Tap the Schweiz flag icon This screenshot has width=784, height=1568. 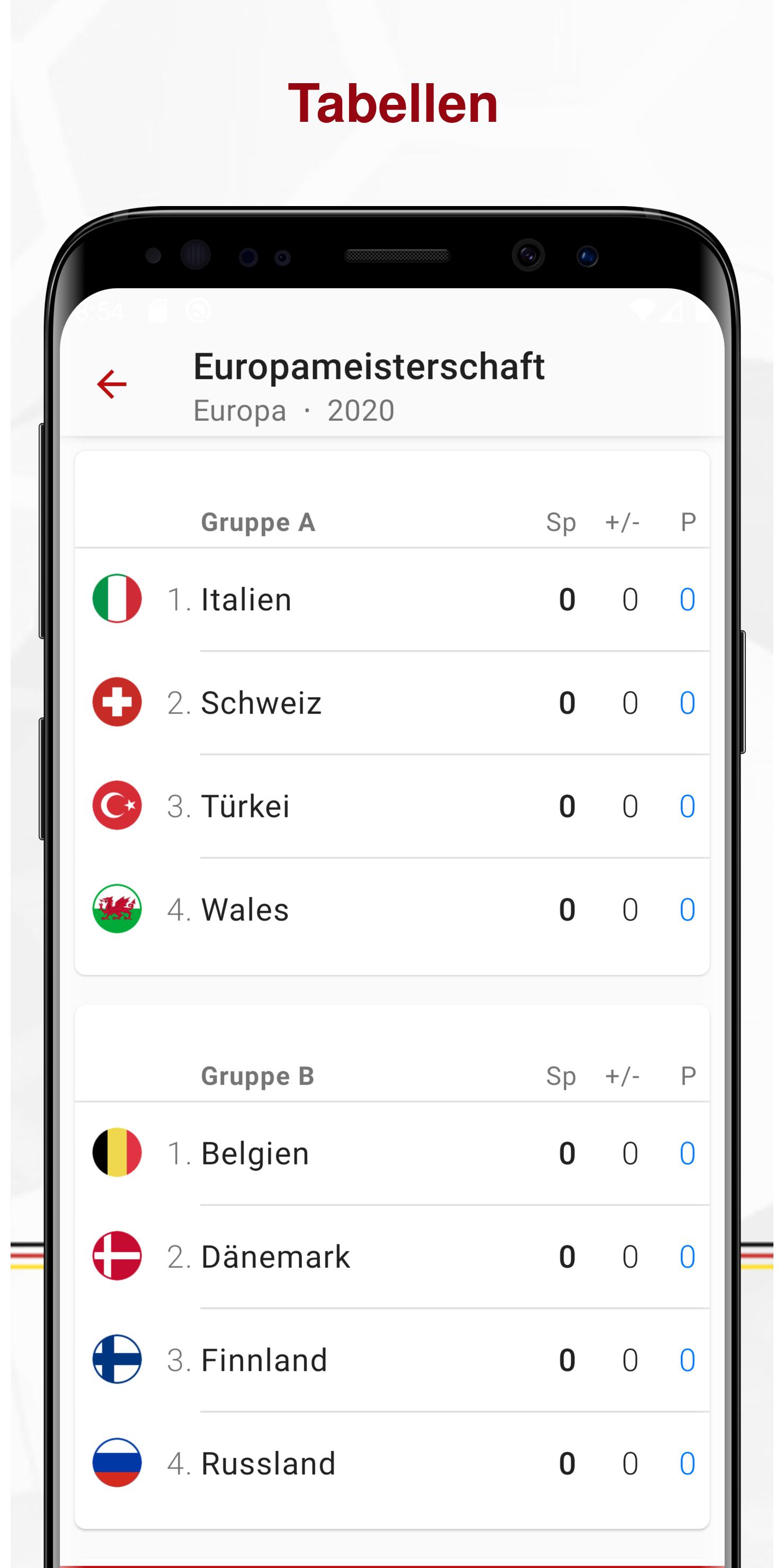click(116, 702)
